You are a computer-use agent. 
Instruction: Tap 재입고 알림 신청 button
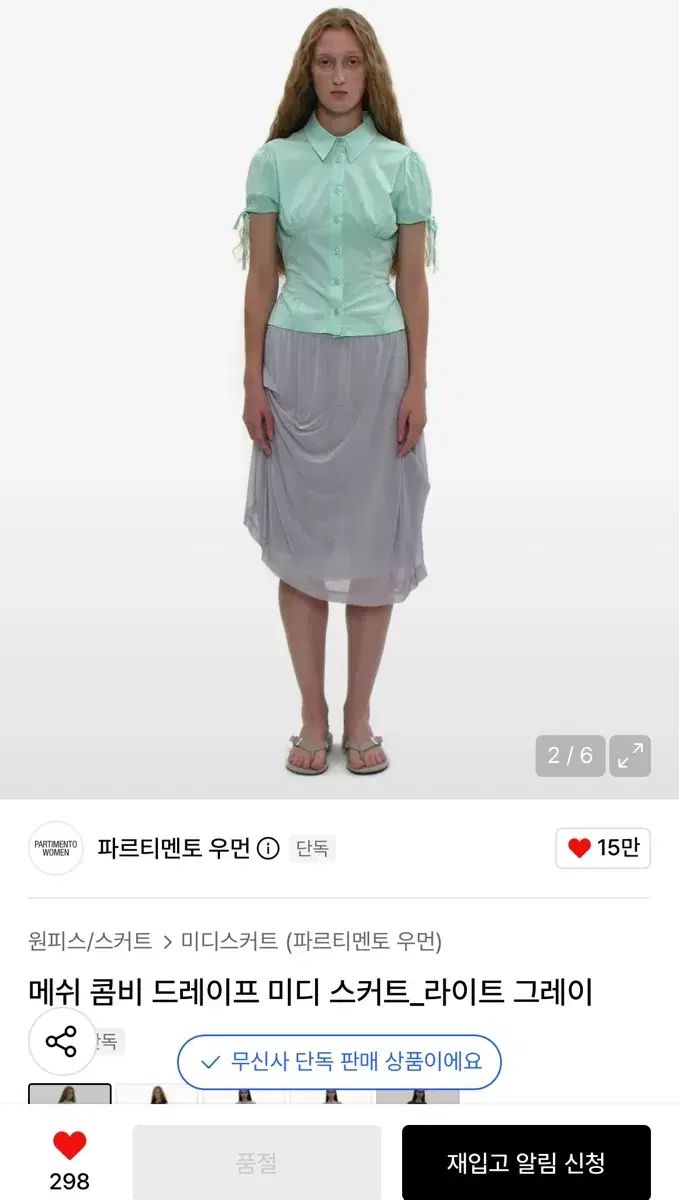tap(526, 1163)
